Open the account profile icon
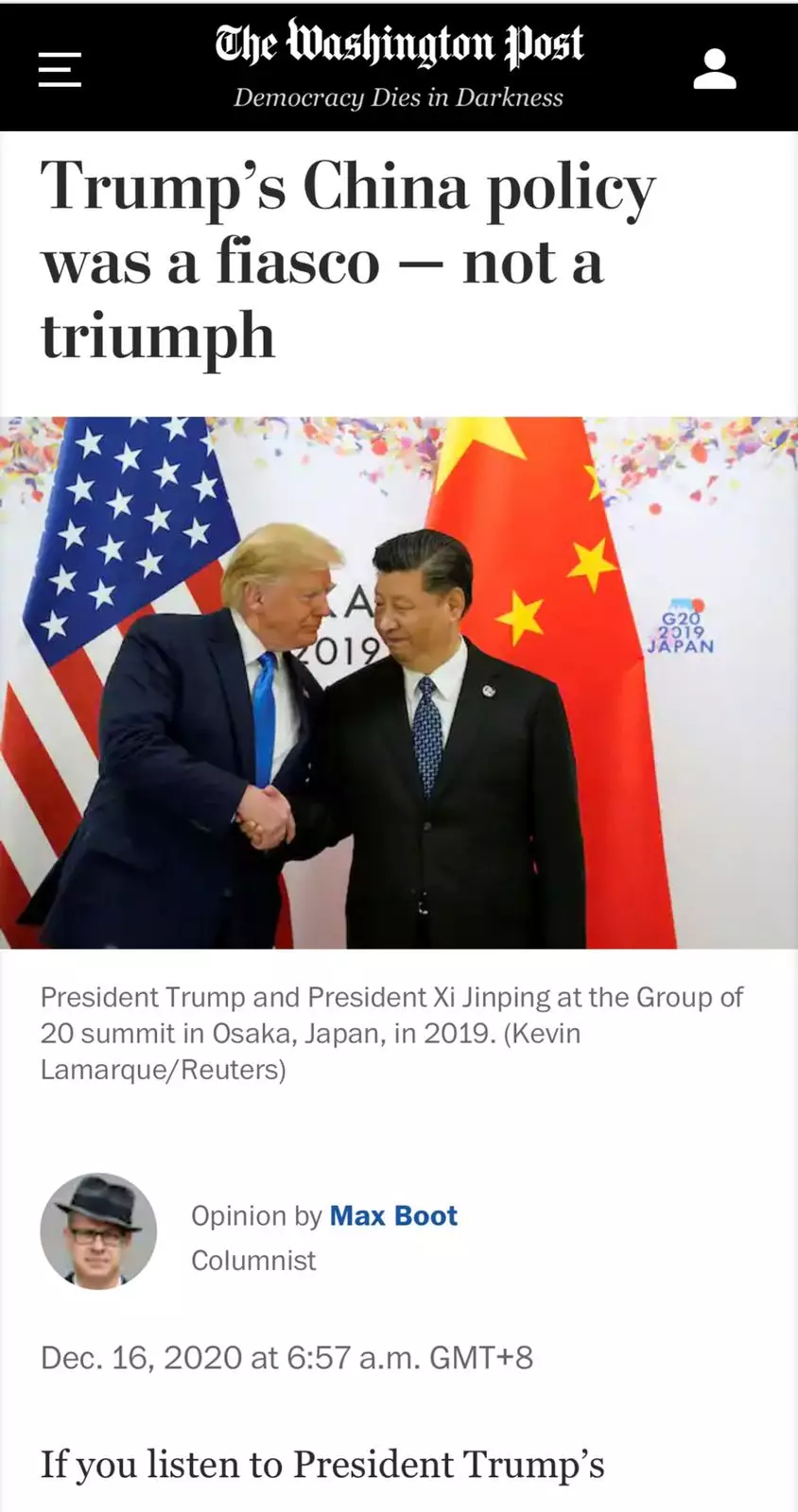The image size is (798, 1512). [715, 70]
